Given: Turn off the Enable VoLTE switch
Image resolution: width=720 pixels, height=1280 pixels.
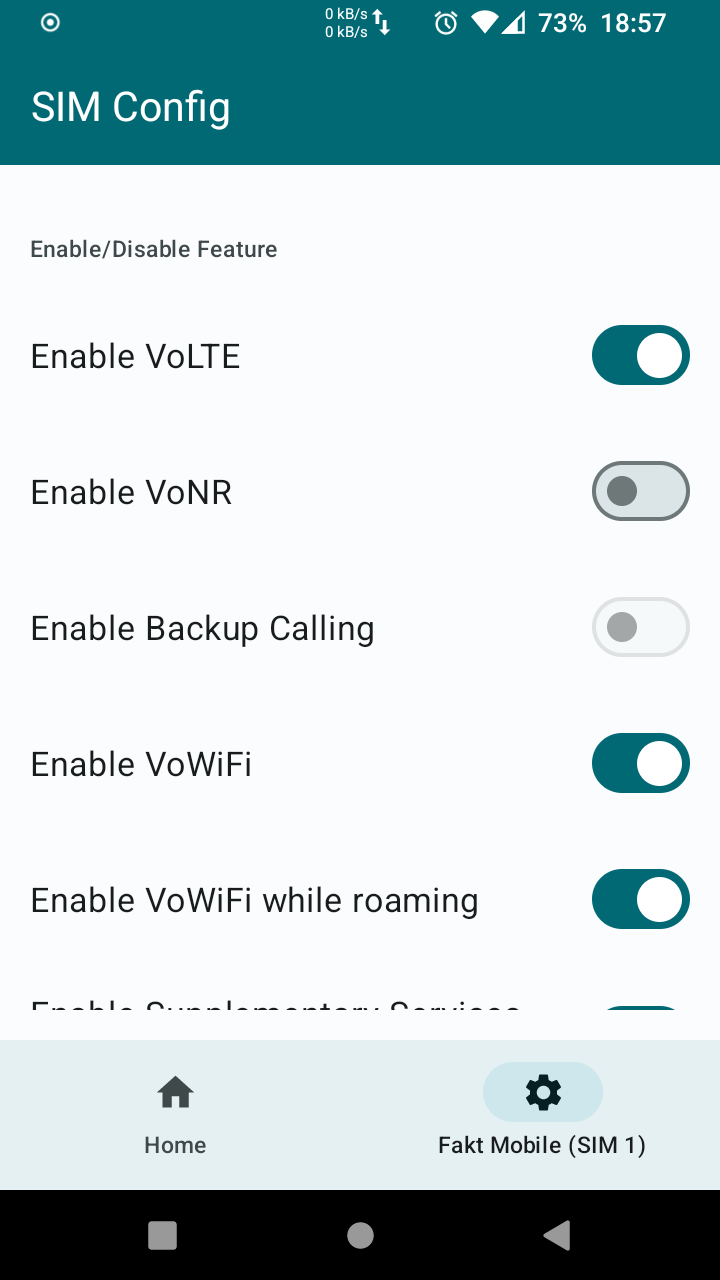Looking at the screenshot, I should 640,355.
